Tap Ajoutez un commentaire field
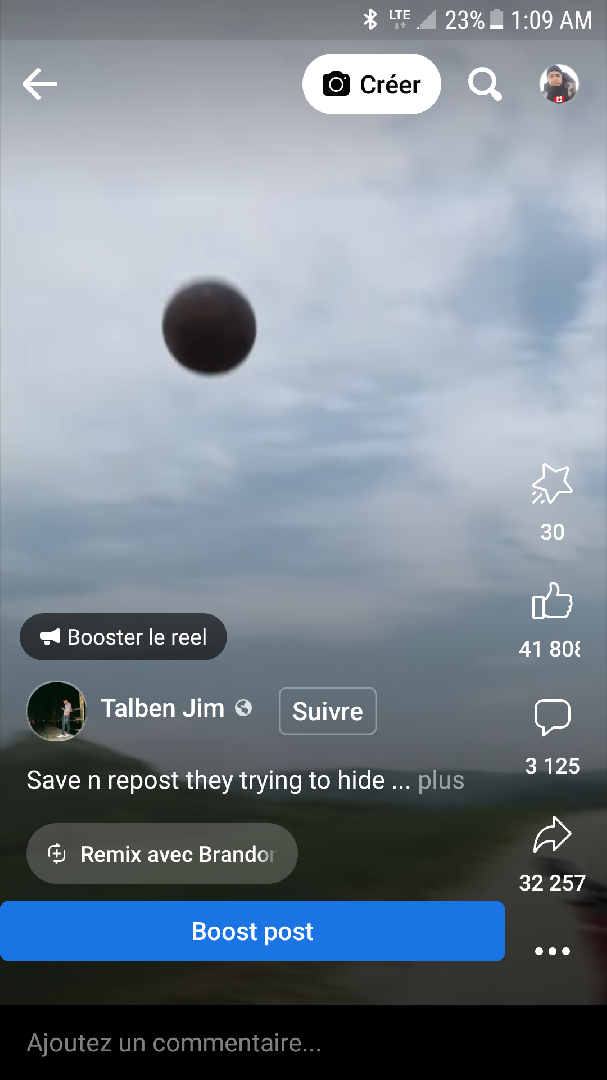Viewport: 607px width, 1080px height. point(250,1043)
